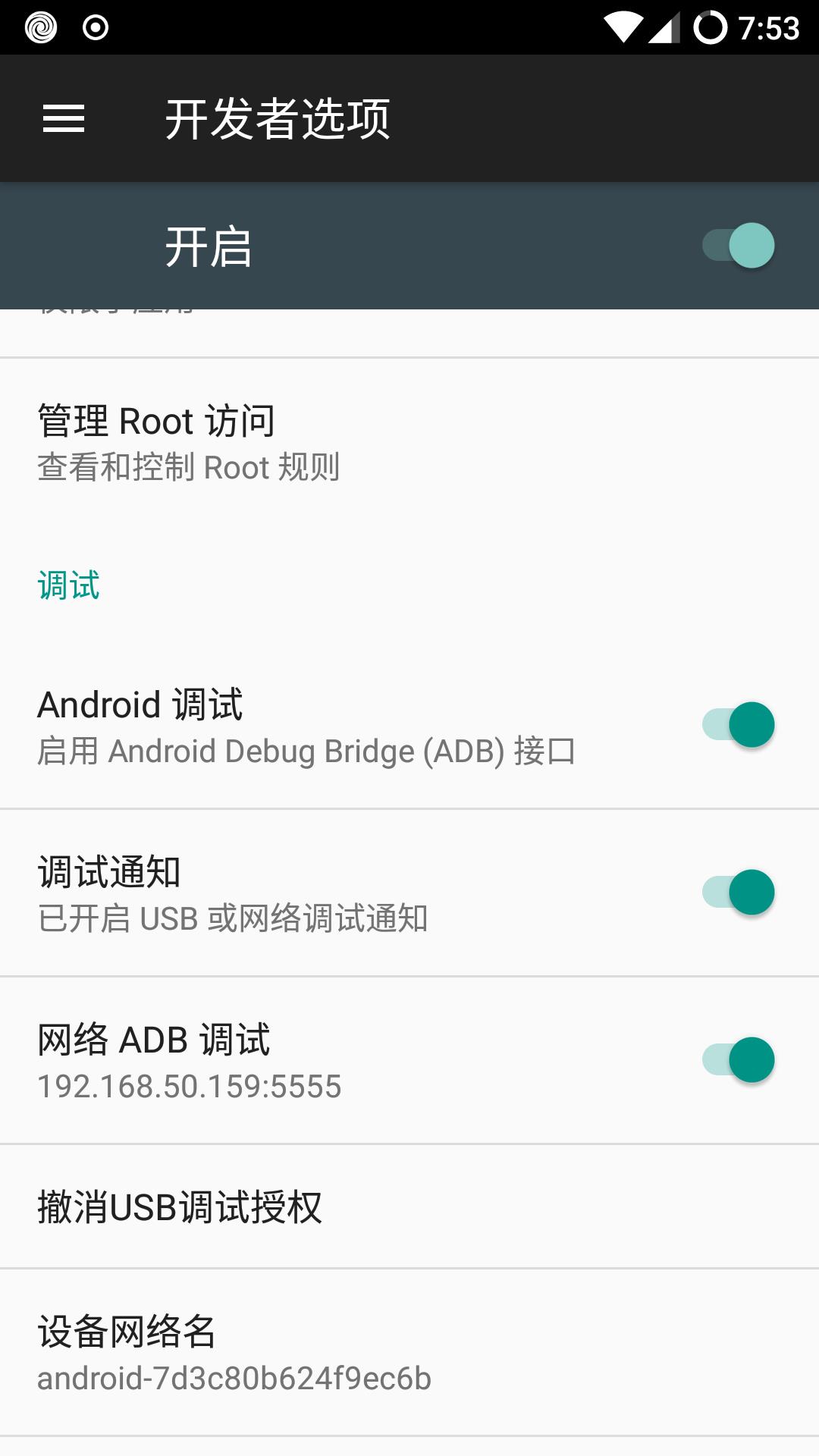Turn off the 开启 developer options switch
Image resolution: width=819 pixels, height=1456 pixels.
(738, 246)
